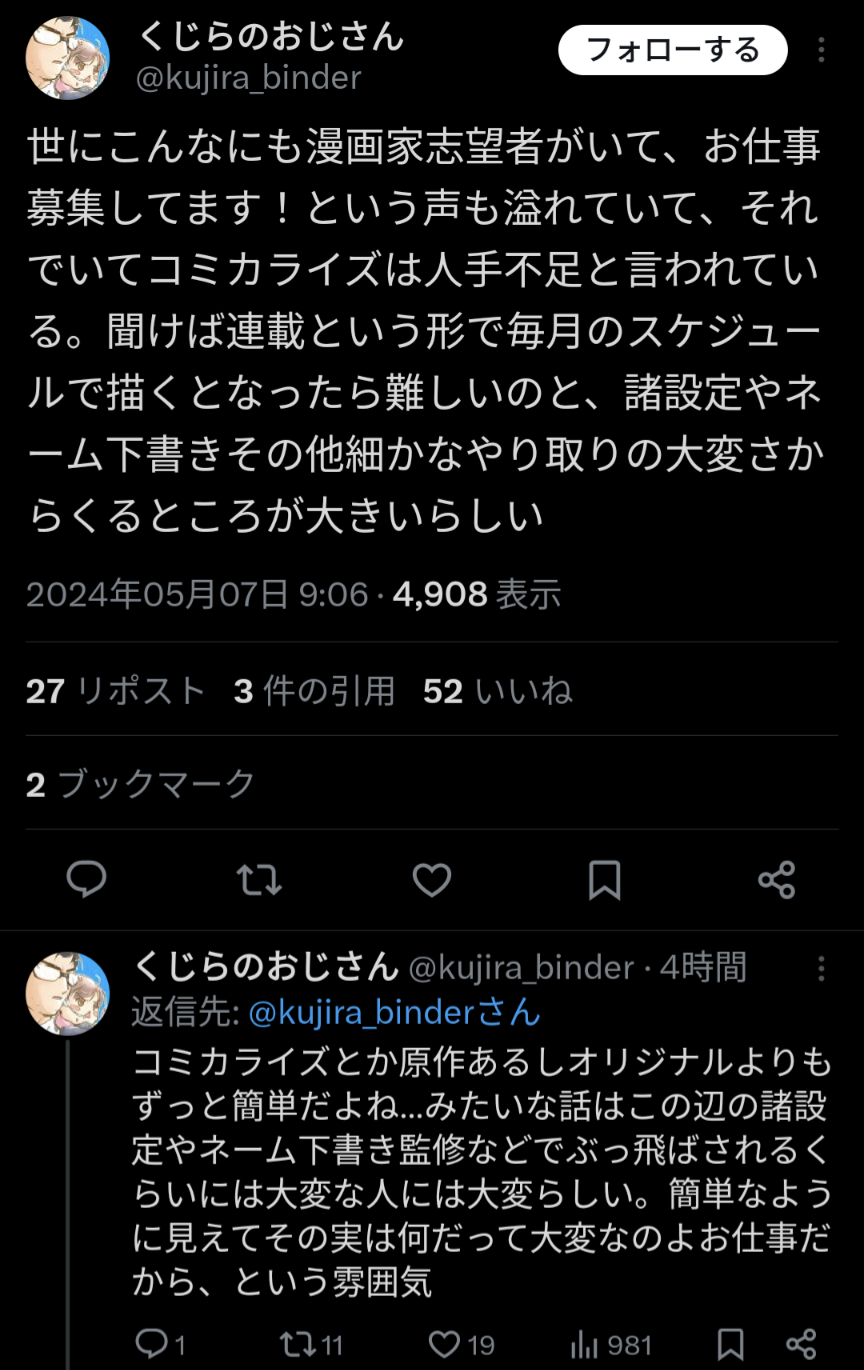
Task: Open the reply author's avatar
Action: 67,993
